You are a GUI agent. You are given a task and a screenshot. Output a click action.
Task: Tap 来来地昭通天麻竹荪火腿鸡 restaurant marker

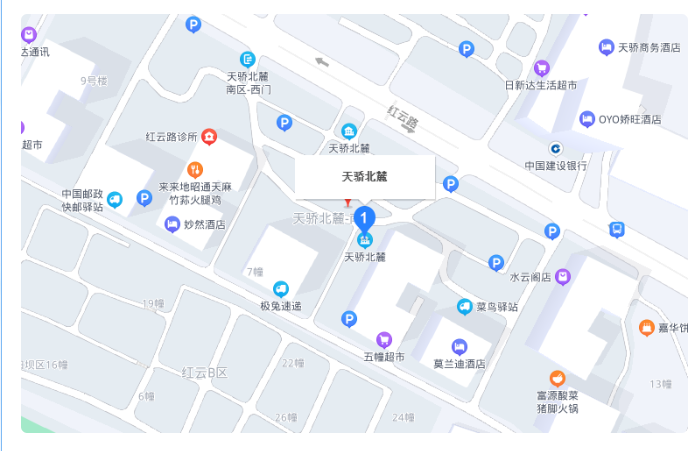point(195,169)
